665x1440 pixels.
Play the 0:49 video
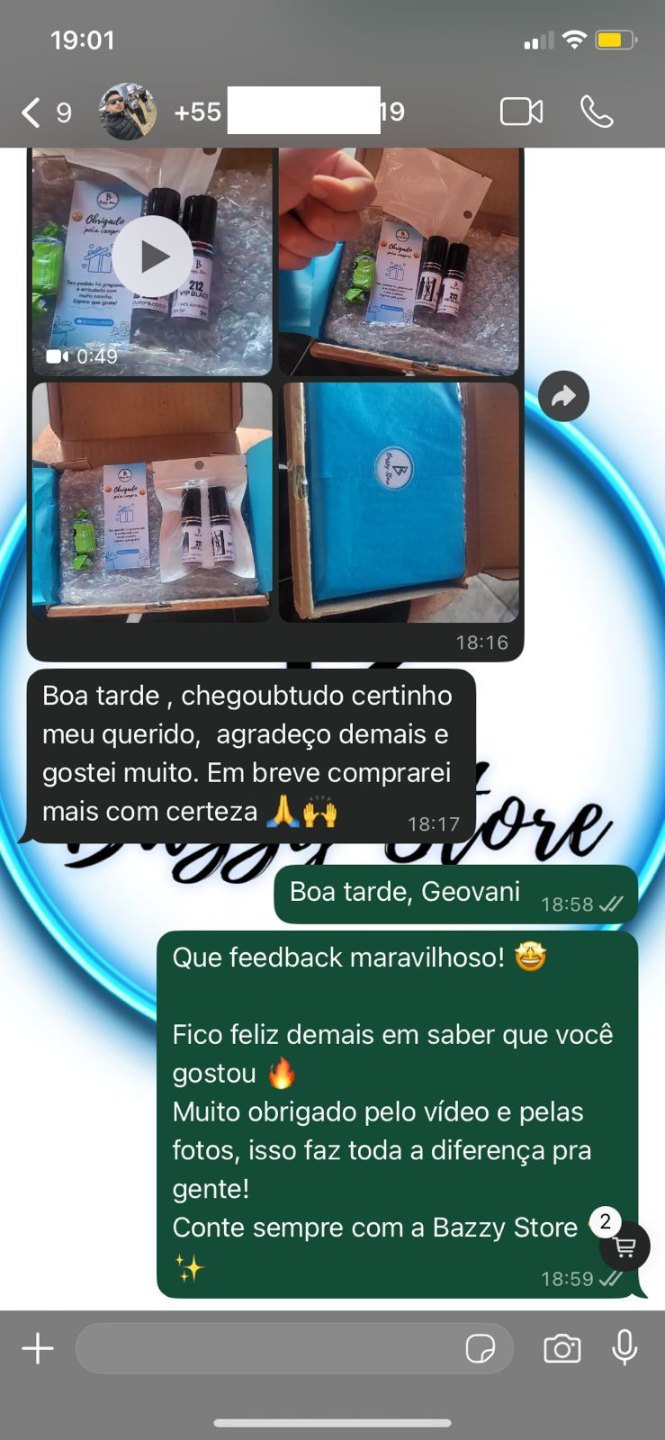pyautogui.click(x=152, y=257)
